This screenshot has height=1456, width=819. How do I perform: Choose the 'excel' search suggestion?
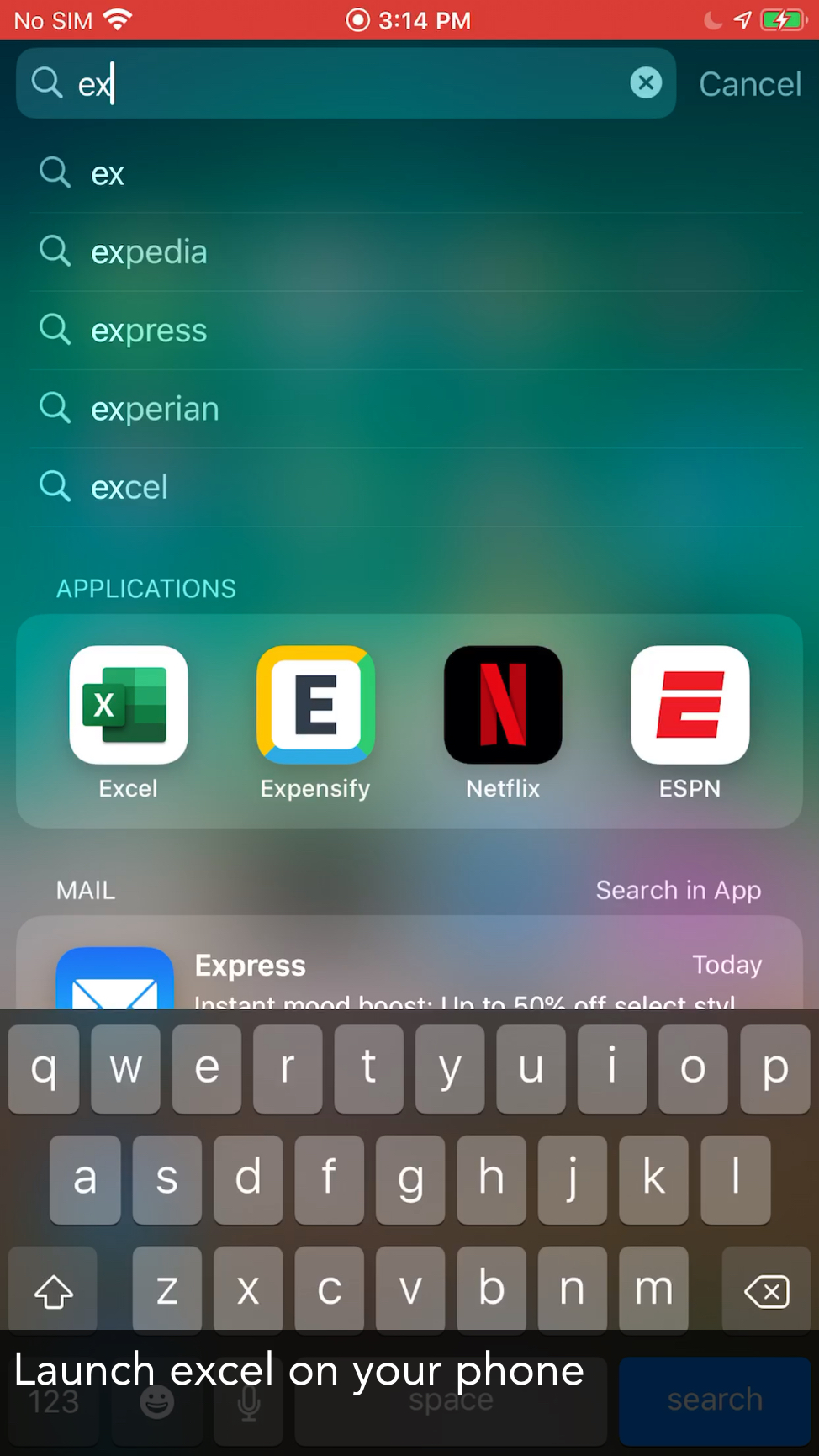pyautogui.click(x=129, y=487)
